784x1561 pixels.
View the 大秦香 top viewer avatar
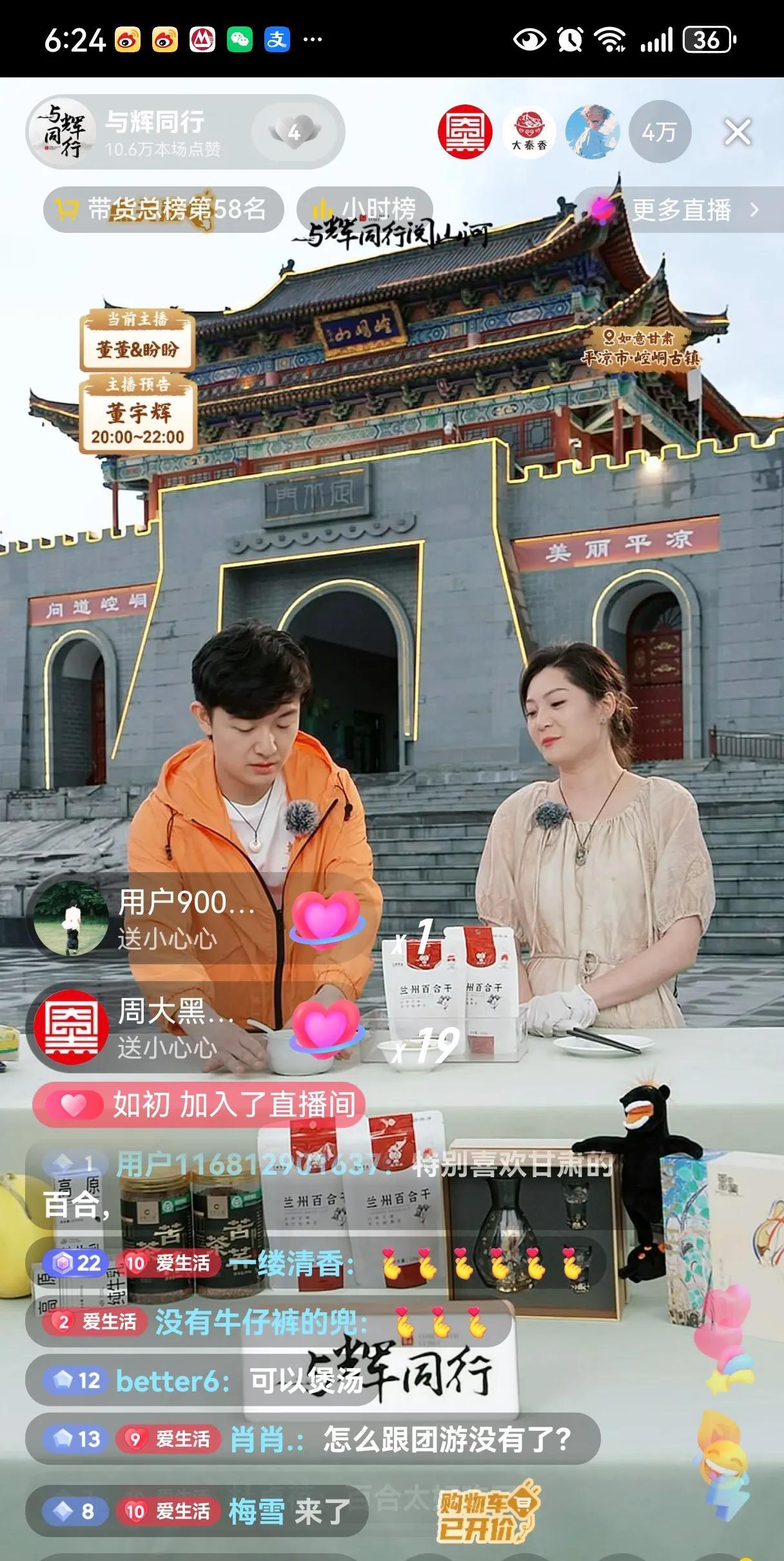coord(529,132)
